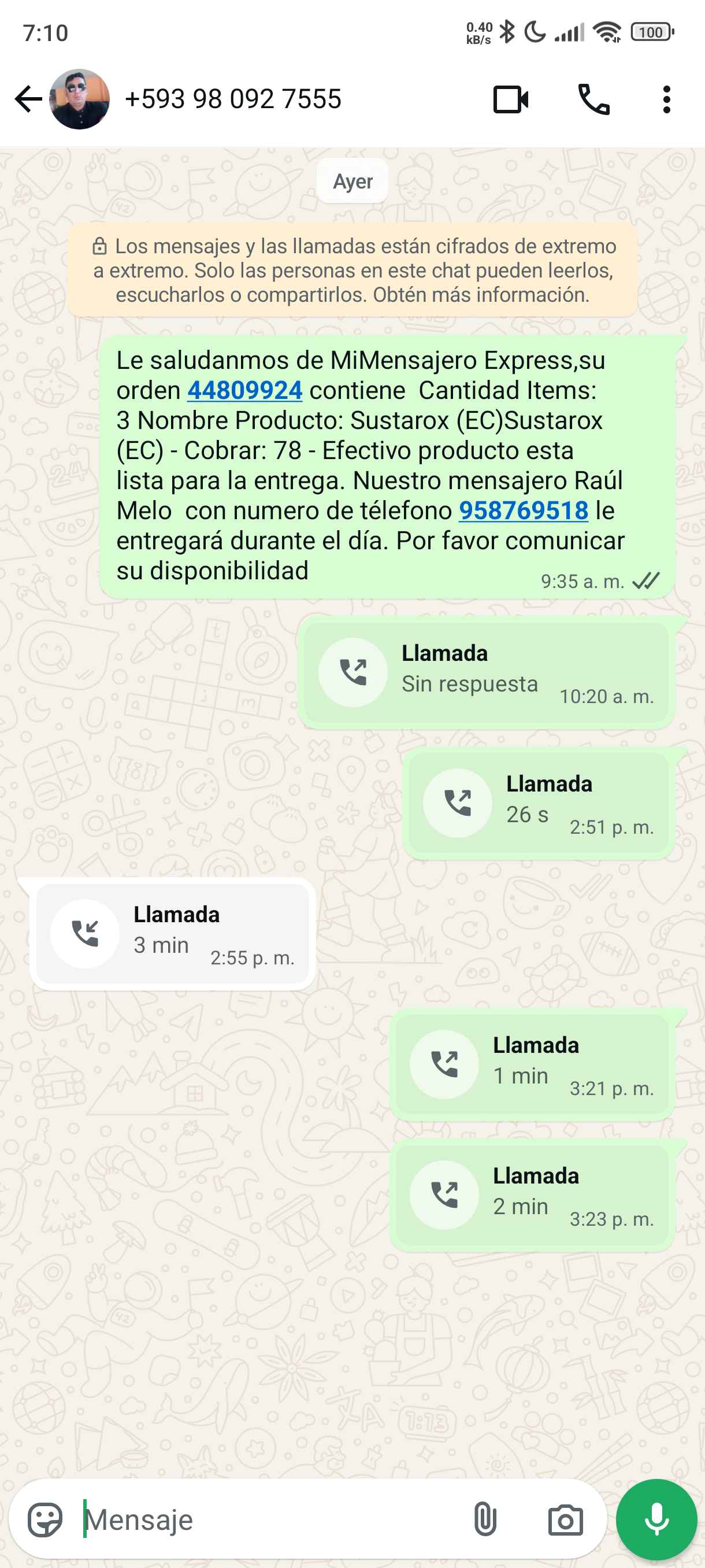Screen dimensions: 705x1568
Task: Tap phone number 958769518 link
Action: [x=523, y=511]
